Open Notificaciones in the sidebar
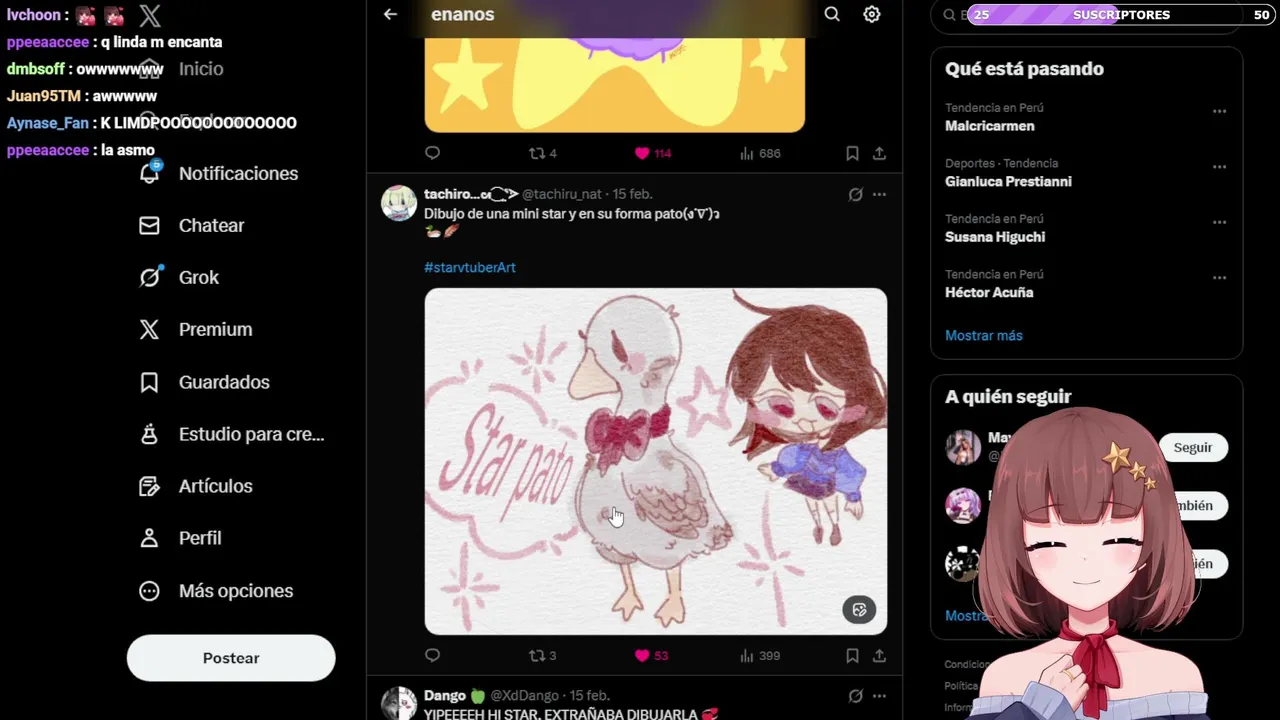This screenshot has height=720, width=1280. point(237,173)
